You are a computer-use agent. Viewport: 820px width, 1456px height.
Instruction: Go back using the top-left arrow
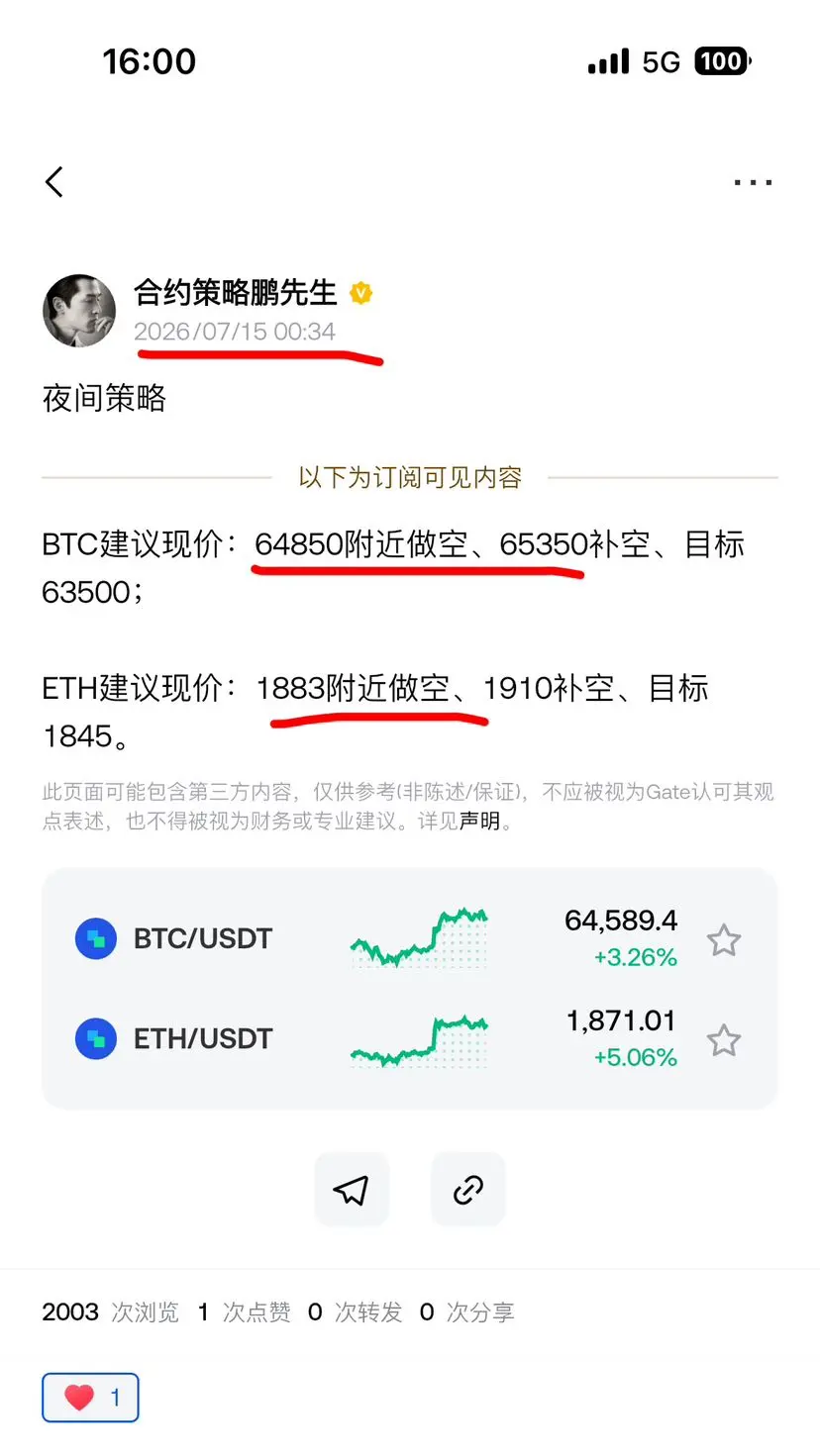pos(54,182)
